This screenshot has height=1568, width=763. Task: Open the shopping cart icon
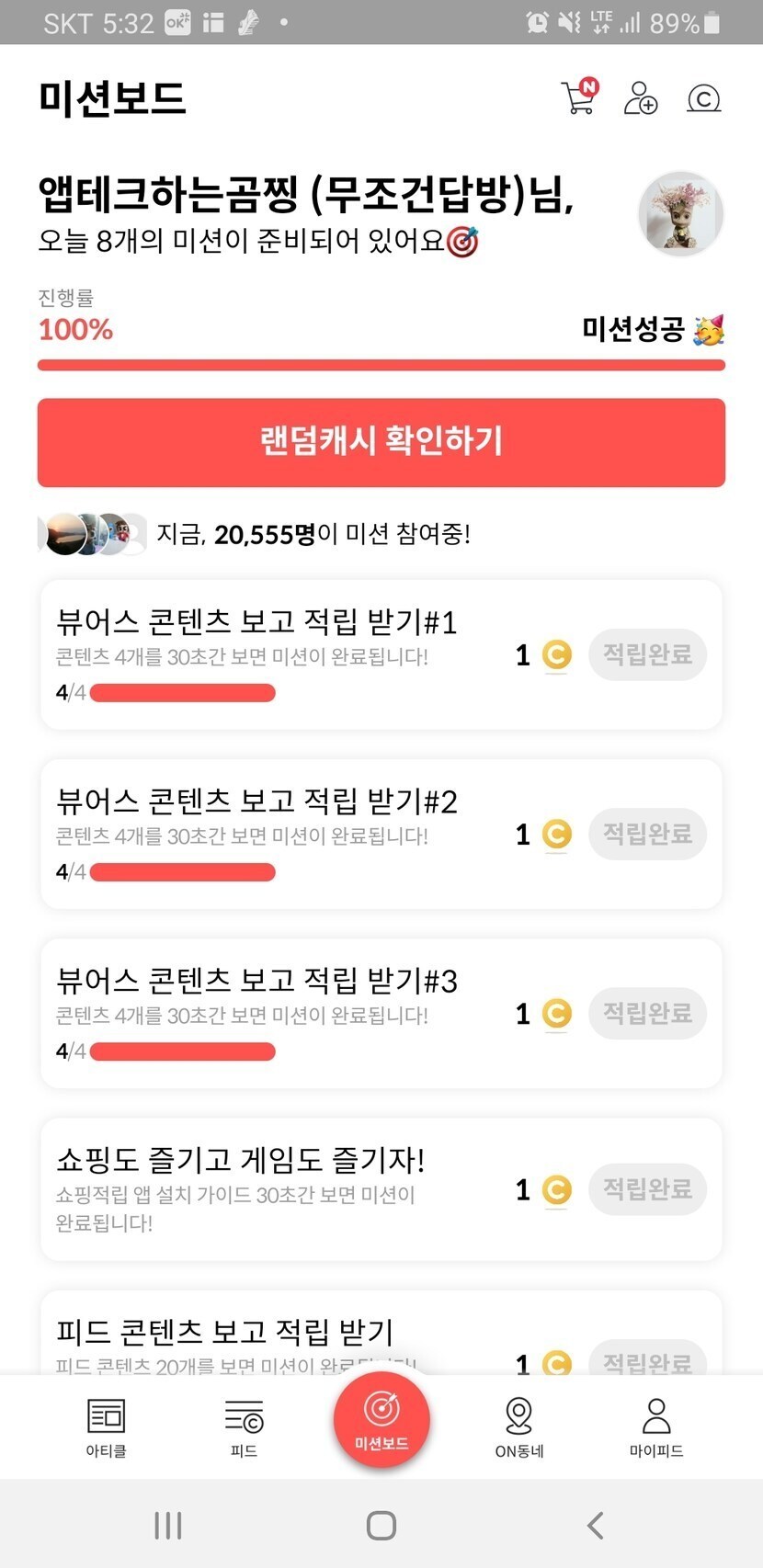click(579, 97)
